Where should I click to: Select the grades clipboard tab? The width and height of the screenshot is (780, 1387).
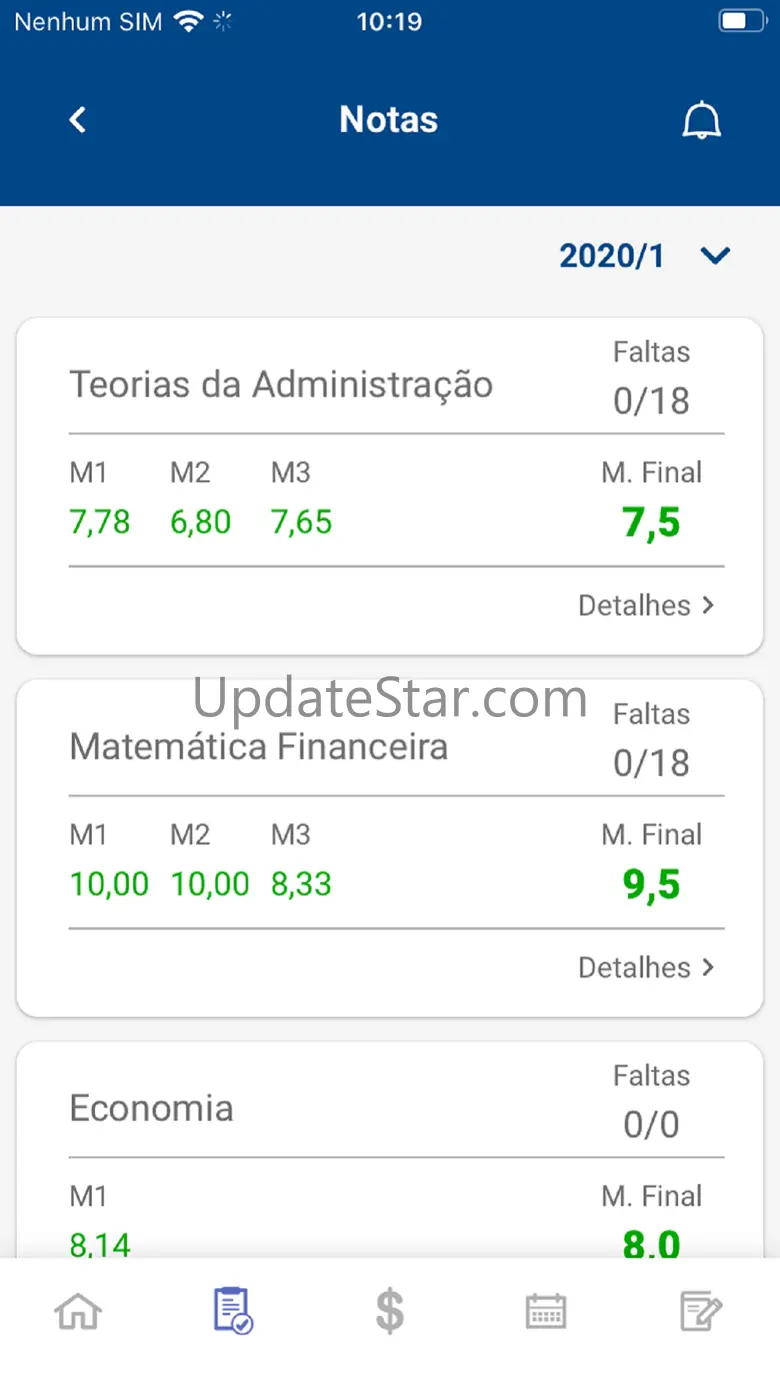pyautogui.click(x=233, y=1311)
